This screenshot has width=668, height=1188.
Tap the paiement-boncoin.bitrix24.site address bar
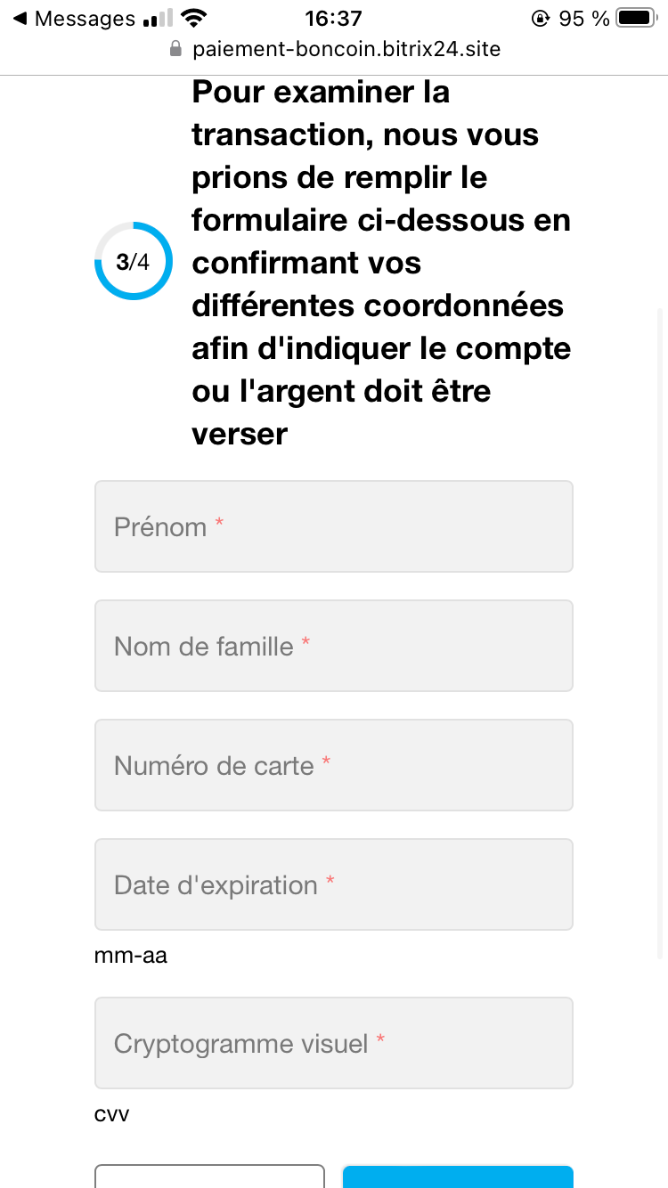click(334, 49)
